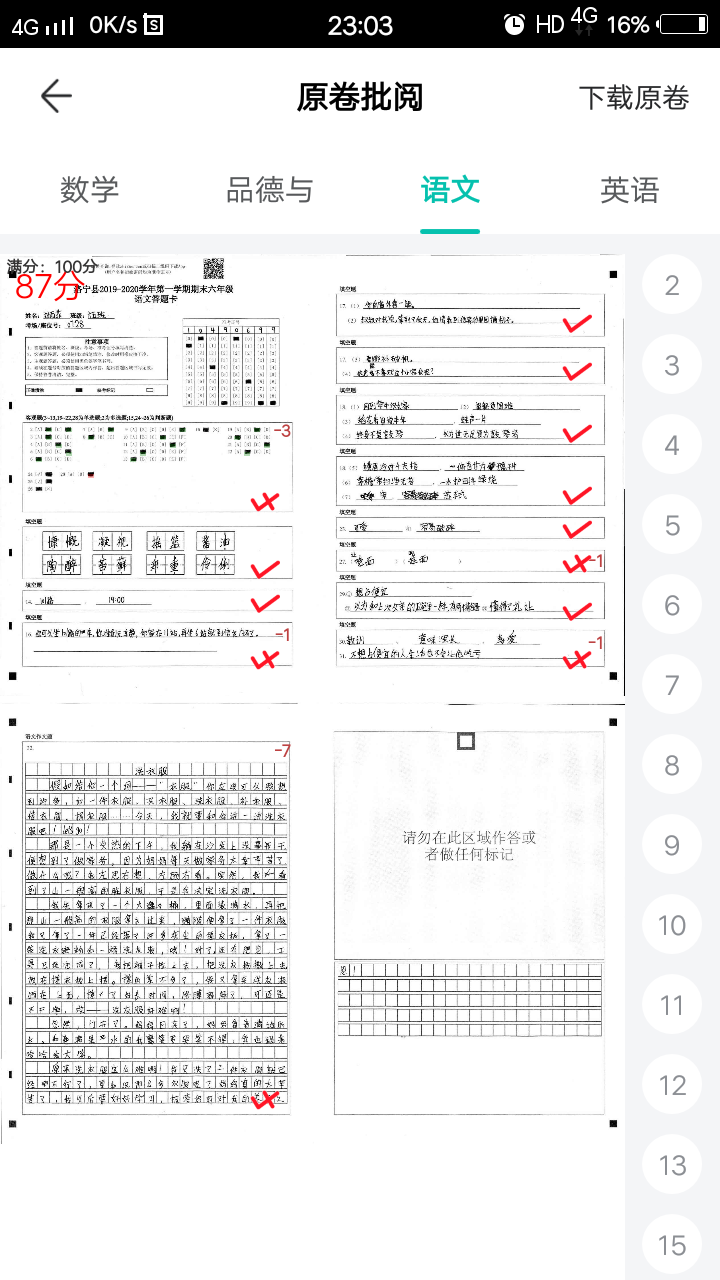Viewport: 720px width, 1280px height.
Task: Select question number 4
Action: tap(672, 446)
